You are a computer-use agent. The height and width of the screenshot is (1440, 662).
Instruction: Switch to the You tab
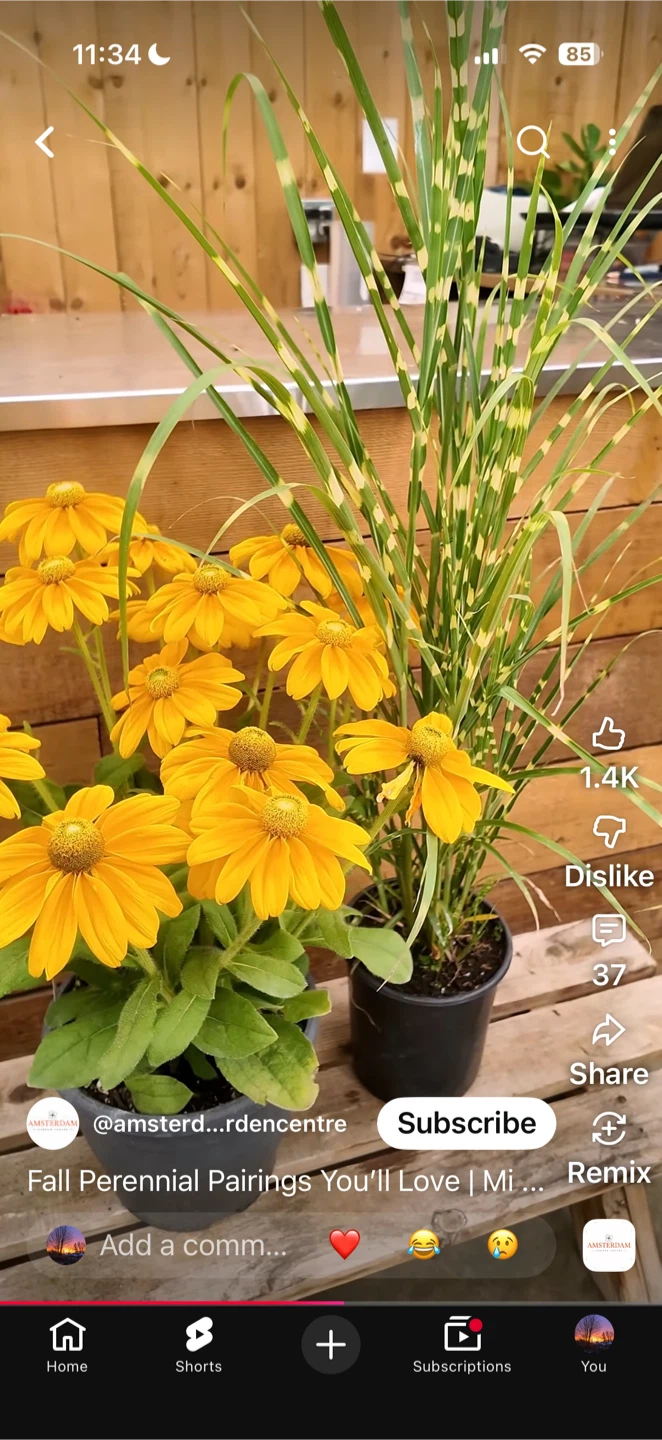594,1345
